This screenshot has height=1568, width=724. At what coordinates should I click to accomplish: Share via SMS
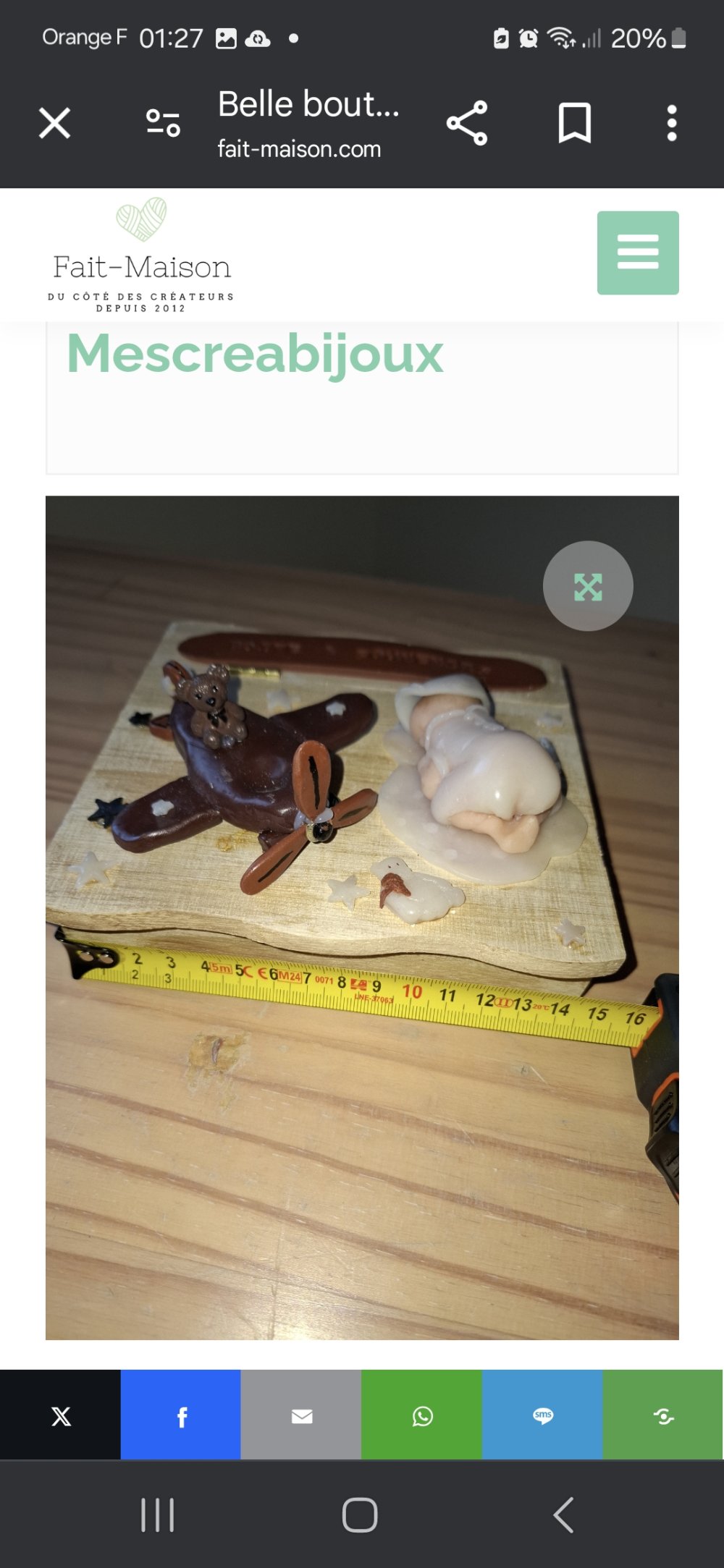point(542,1415)
